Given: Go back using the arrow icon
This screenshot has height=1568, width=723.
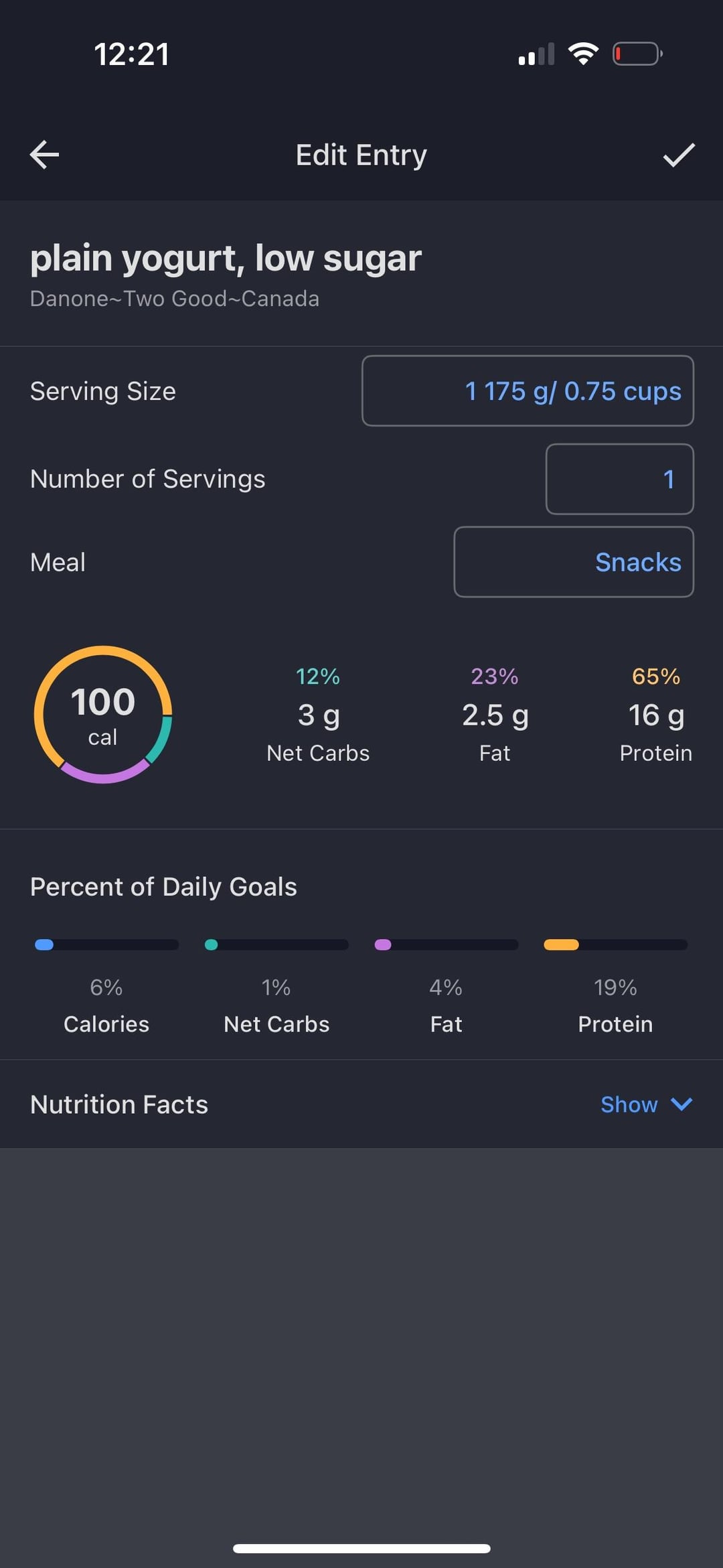Looking at the screenshot, I should tap(45, 155).
